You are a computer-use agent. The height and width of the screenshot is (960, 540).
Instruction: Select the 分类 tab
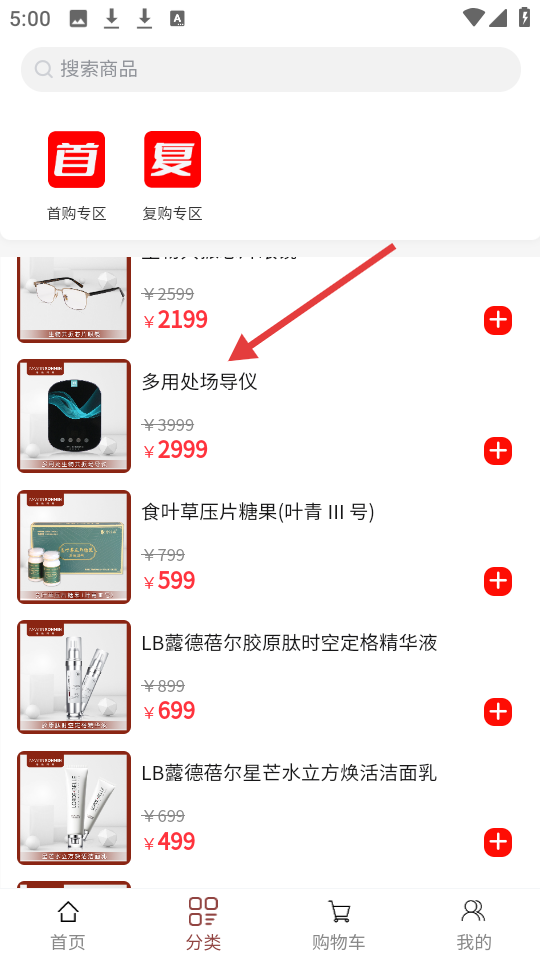coord(203,924)
